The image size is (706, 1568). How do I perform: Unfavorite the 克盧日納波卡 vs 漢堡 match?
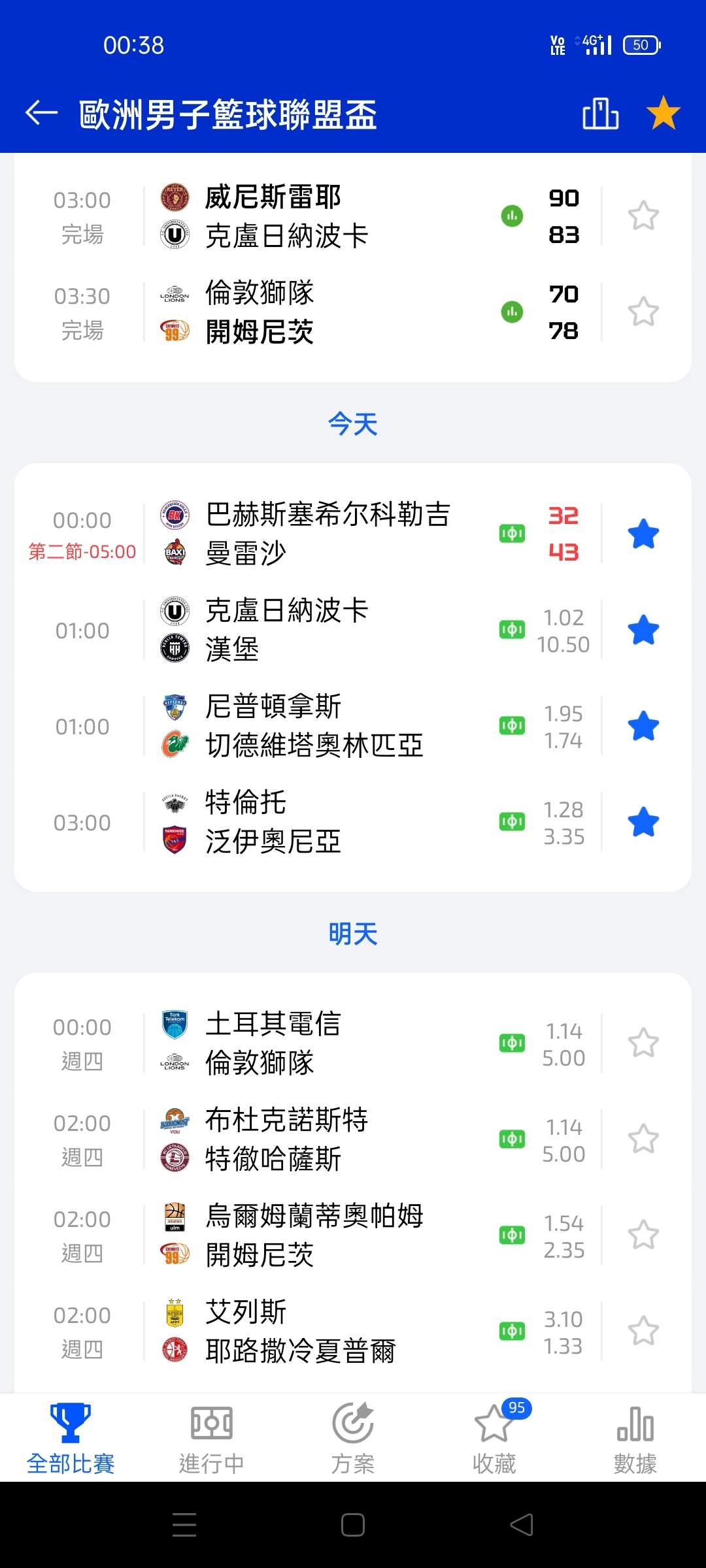click(643, 630)
